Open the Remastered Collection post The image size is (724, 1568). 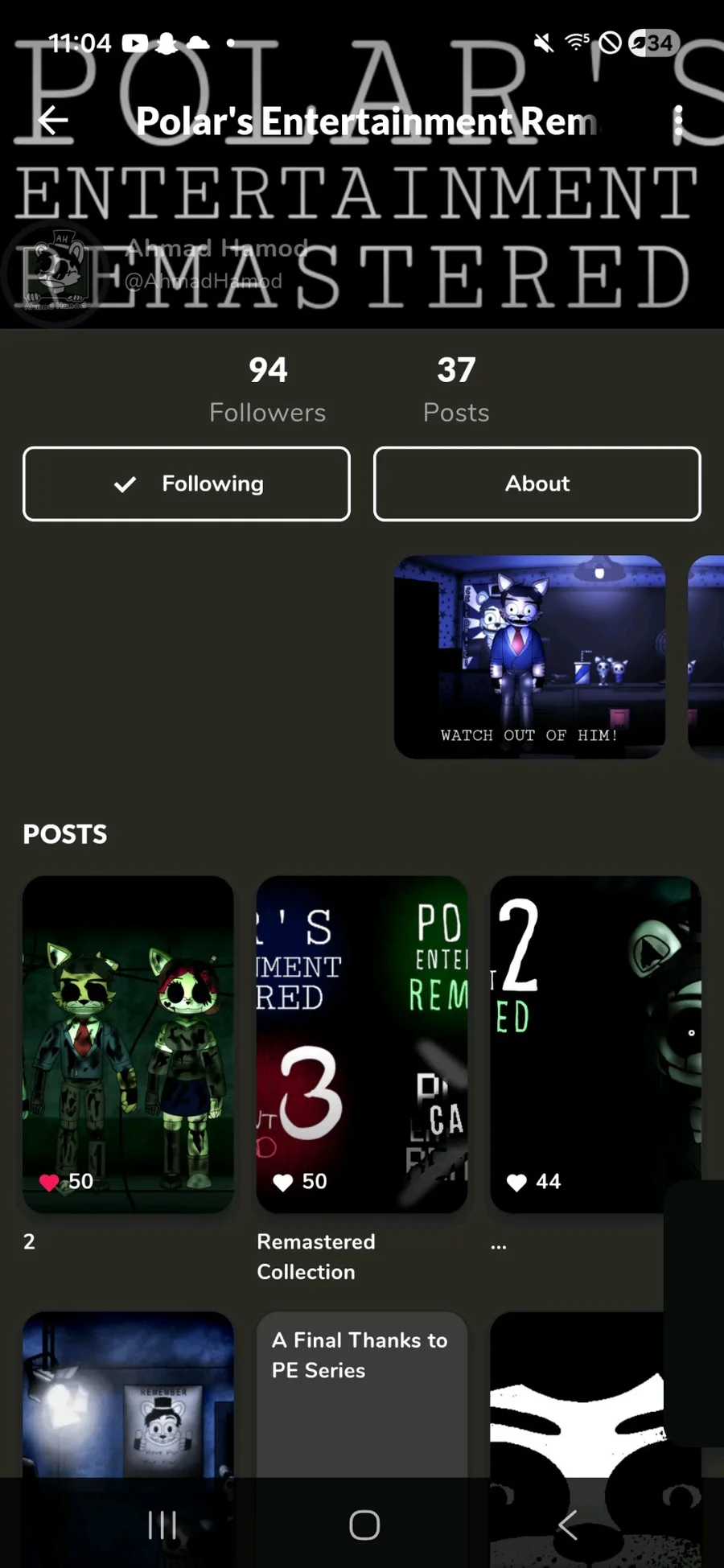(362, 1044)
